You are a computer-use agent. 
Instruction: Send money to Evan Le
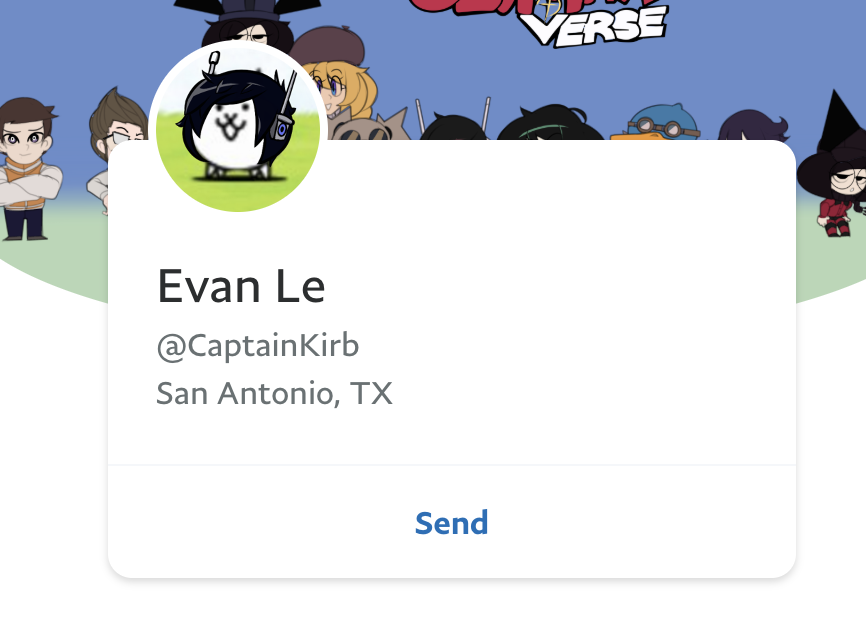(451, 523)
